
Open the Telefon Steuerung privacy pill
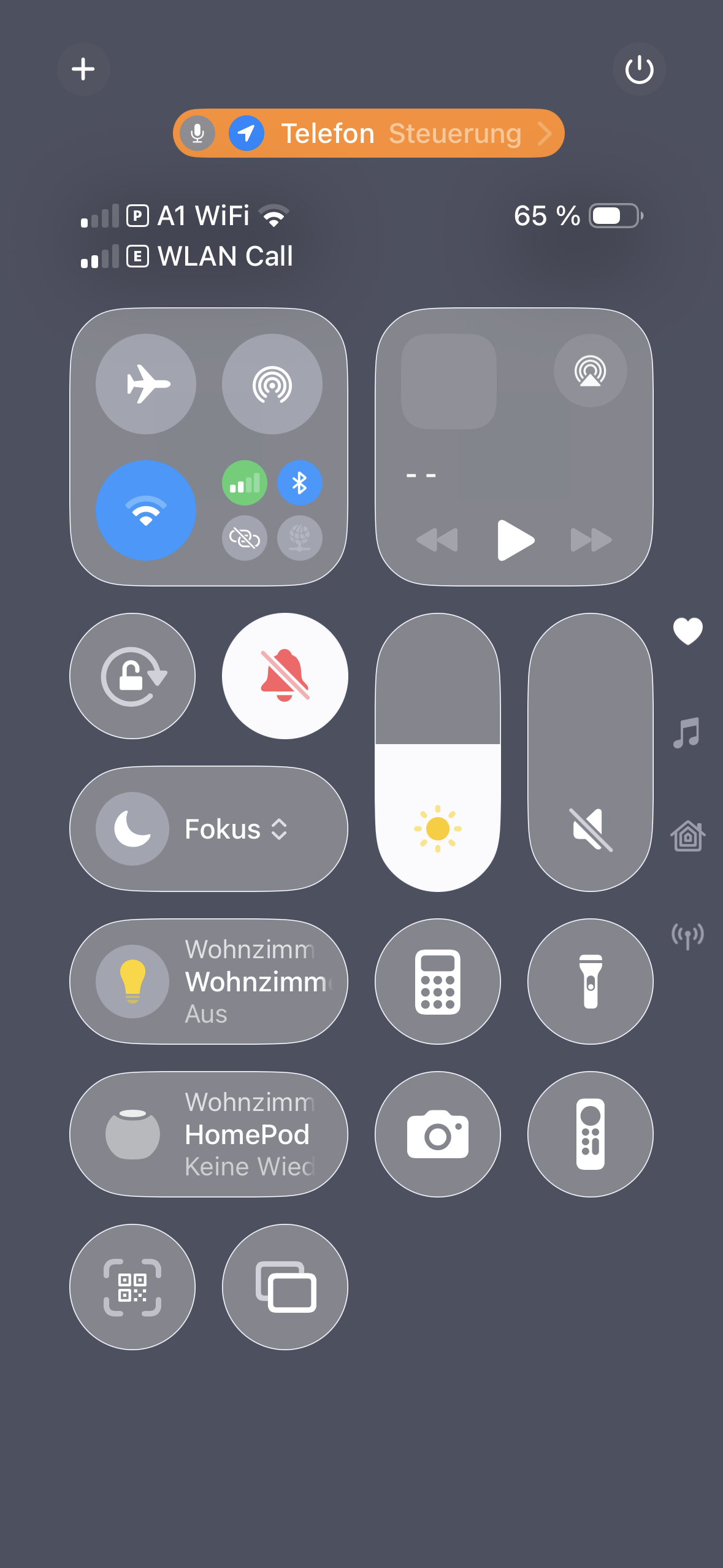click(x=369, y=133)
